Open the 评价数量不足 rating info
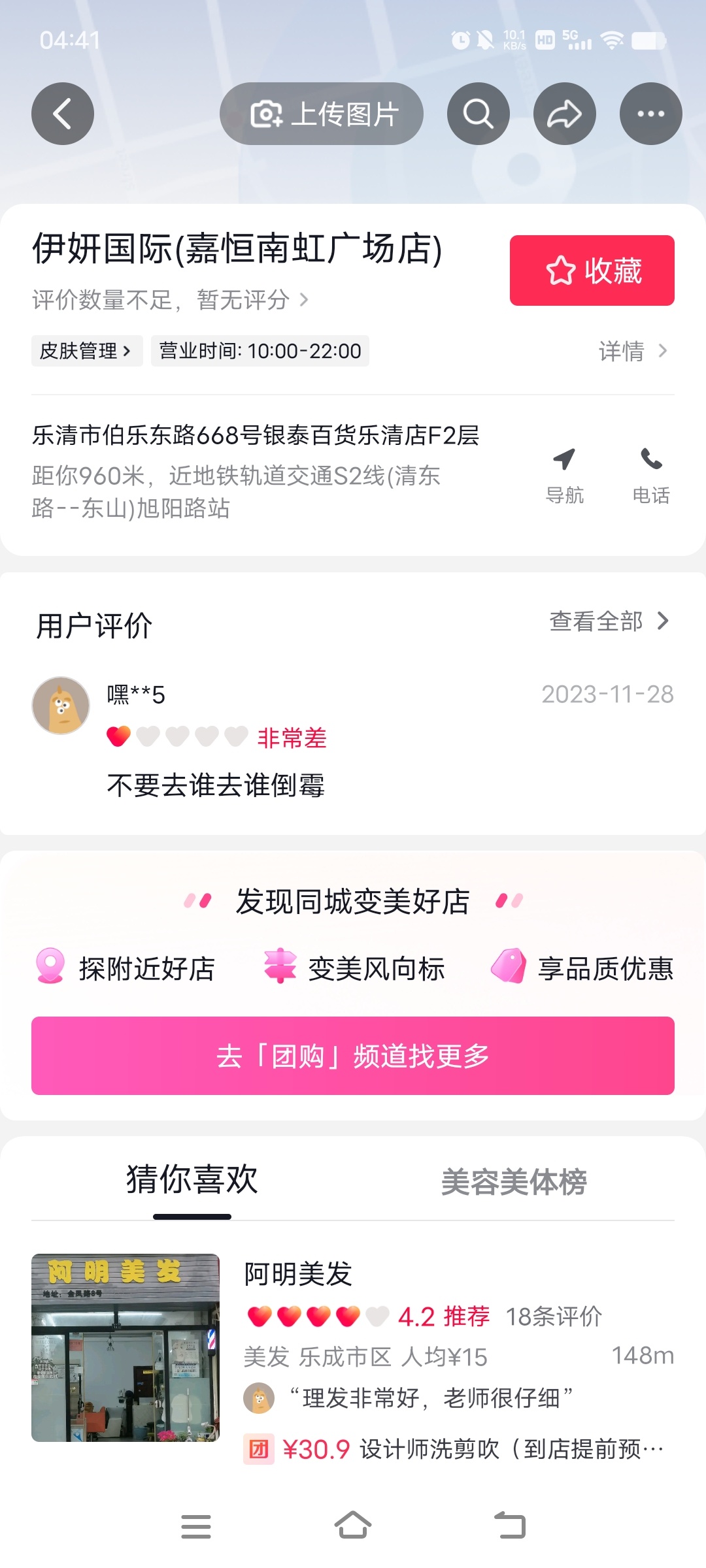The width and height of the screenshot is (706, 1568). pyautogui.click(x=170, y=300)
